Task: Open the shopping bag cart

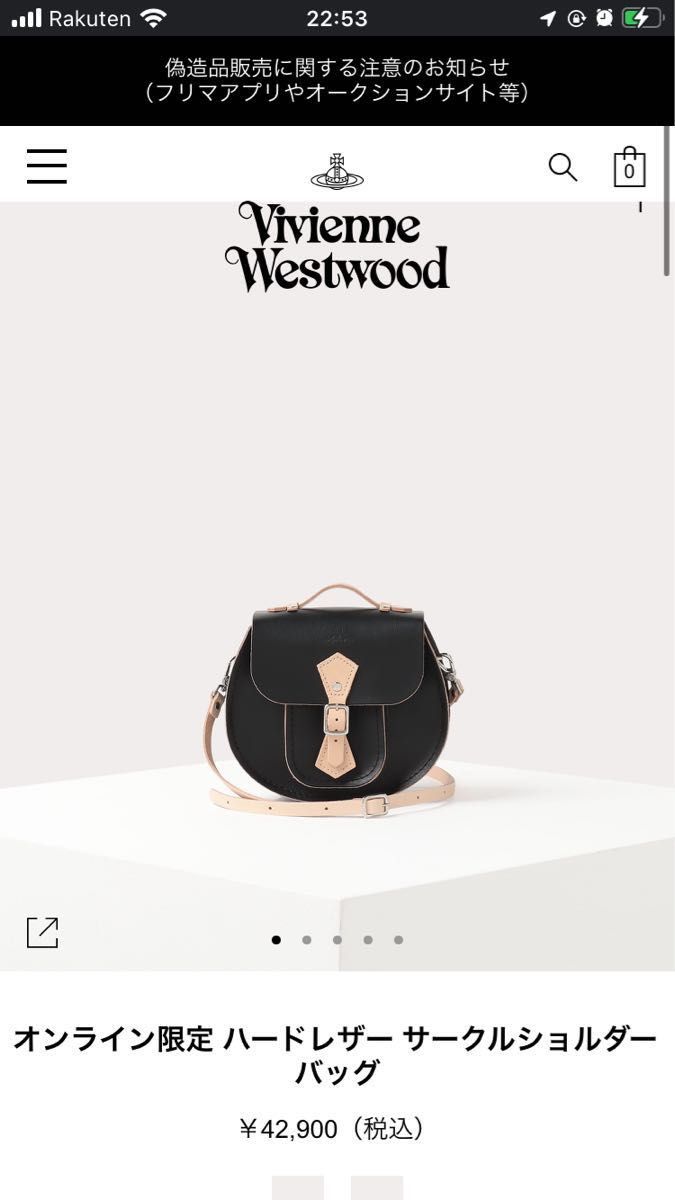Action: [629, 167]
